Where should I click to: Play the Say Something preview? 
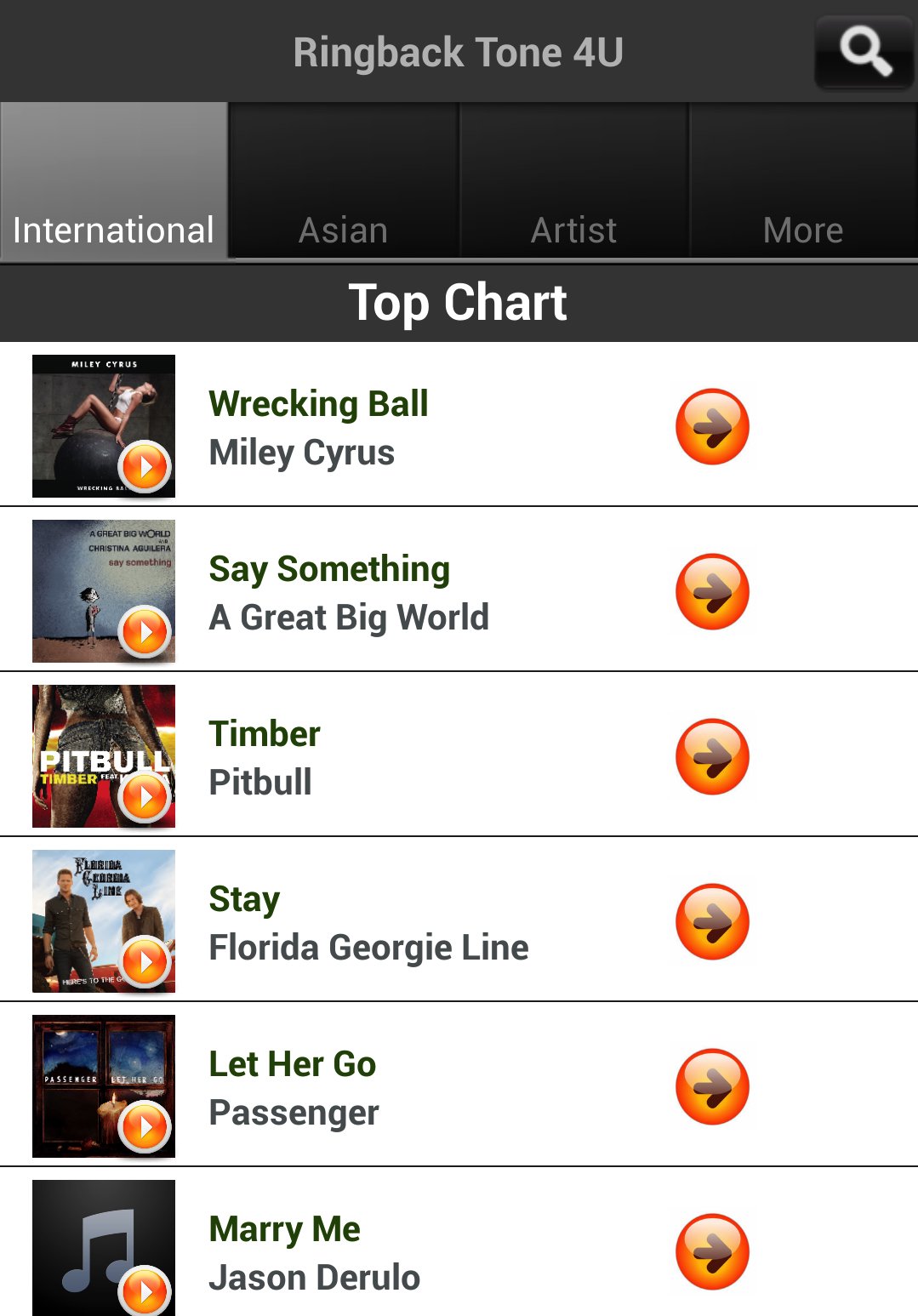click(x=146, y=630)
